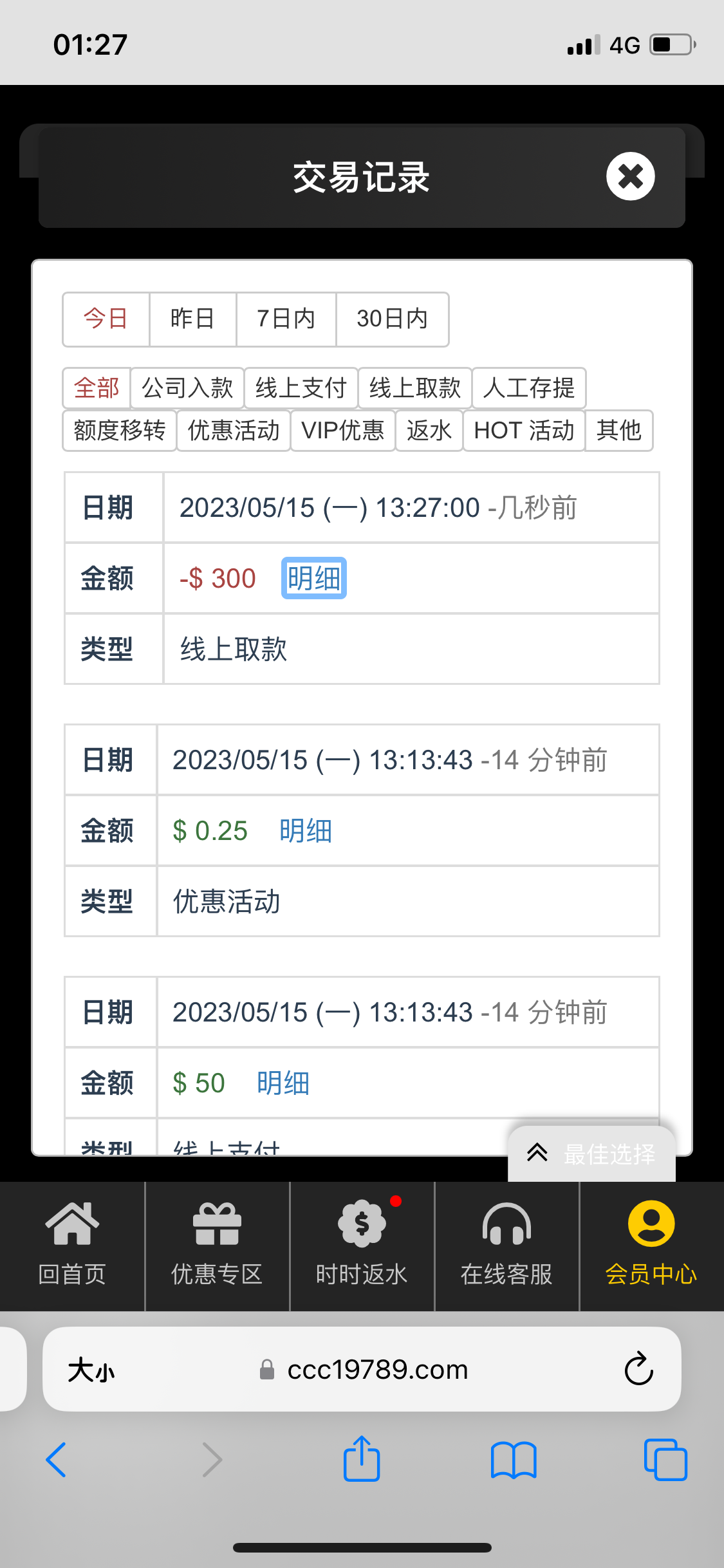
Task: Open the Safari bookmarks icon
Action: [x=514, y=1459]
